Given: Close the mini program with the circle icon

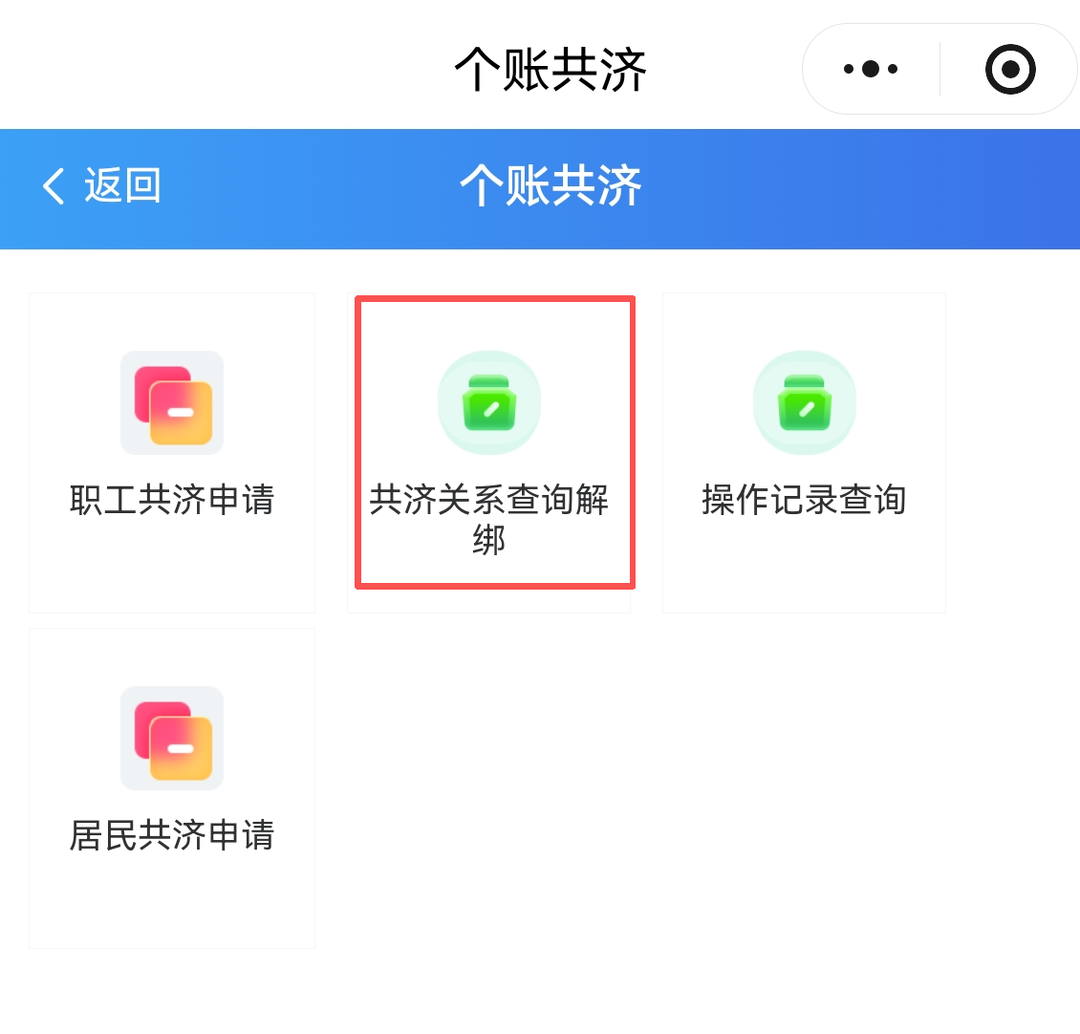Looking at the screenshot, I should [x=1009, y=70].
